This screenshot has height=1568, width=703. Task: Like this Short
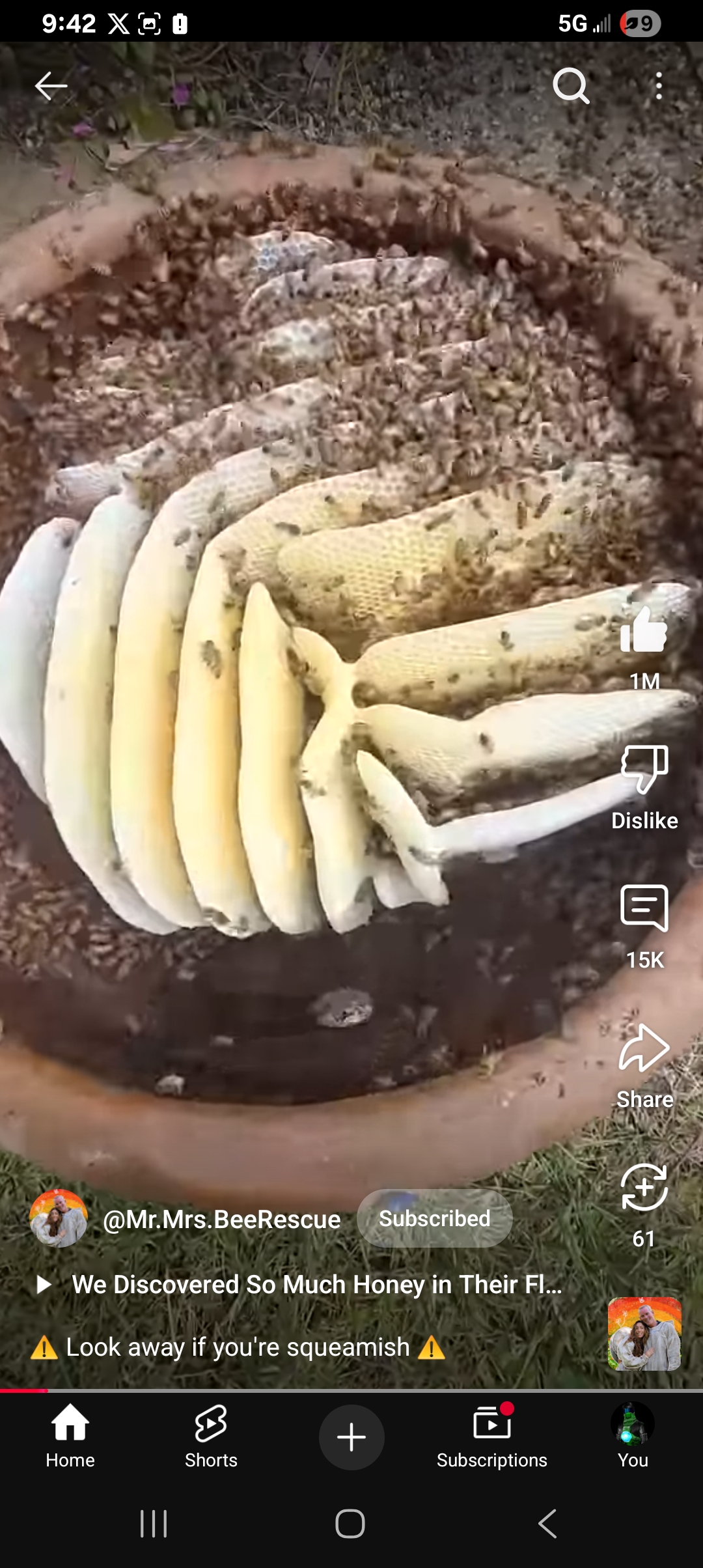click(x=644, y=631)
